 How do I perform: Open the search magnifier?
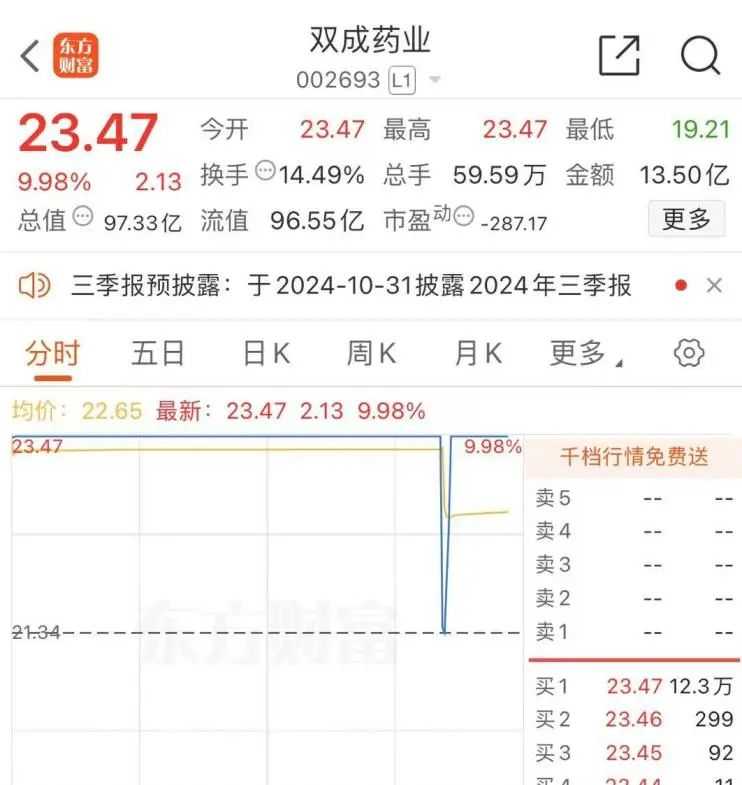(700, 56)
